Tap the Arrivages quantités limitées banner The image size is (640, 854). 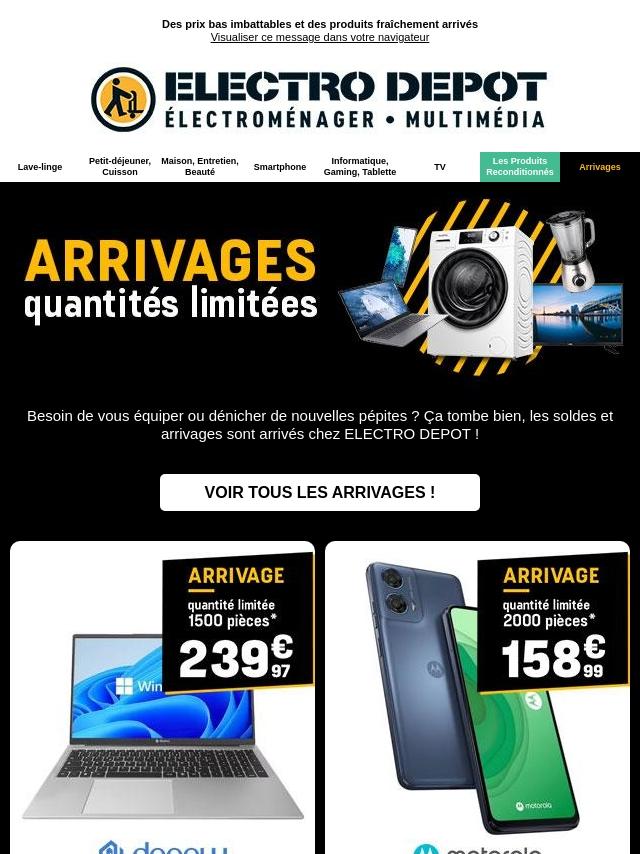320,285
